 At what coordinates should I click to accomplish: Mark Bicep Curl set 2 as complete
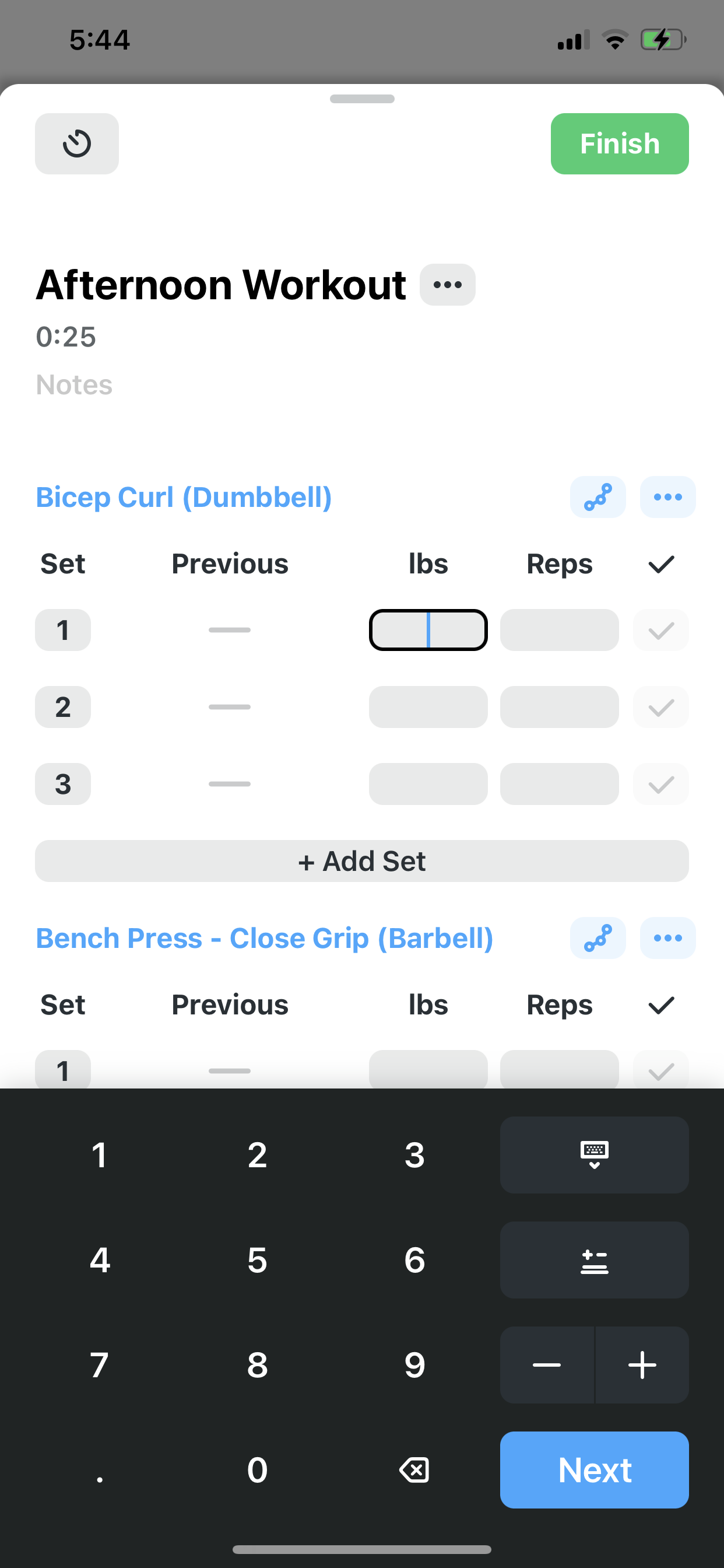pyautogui.click(x=660, y=706)
